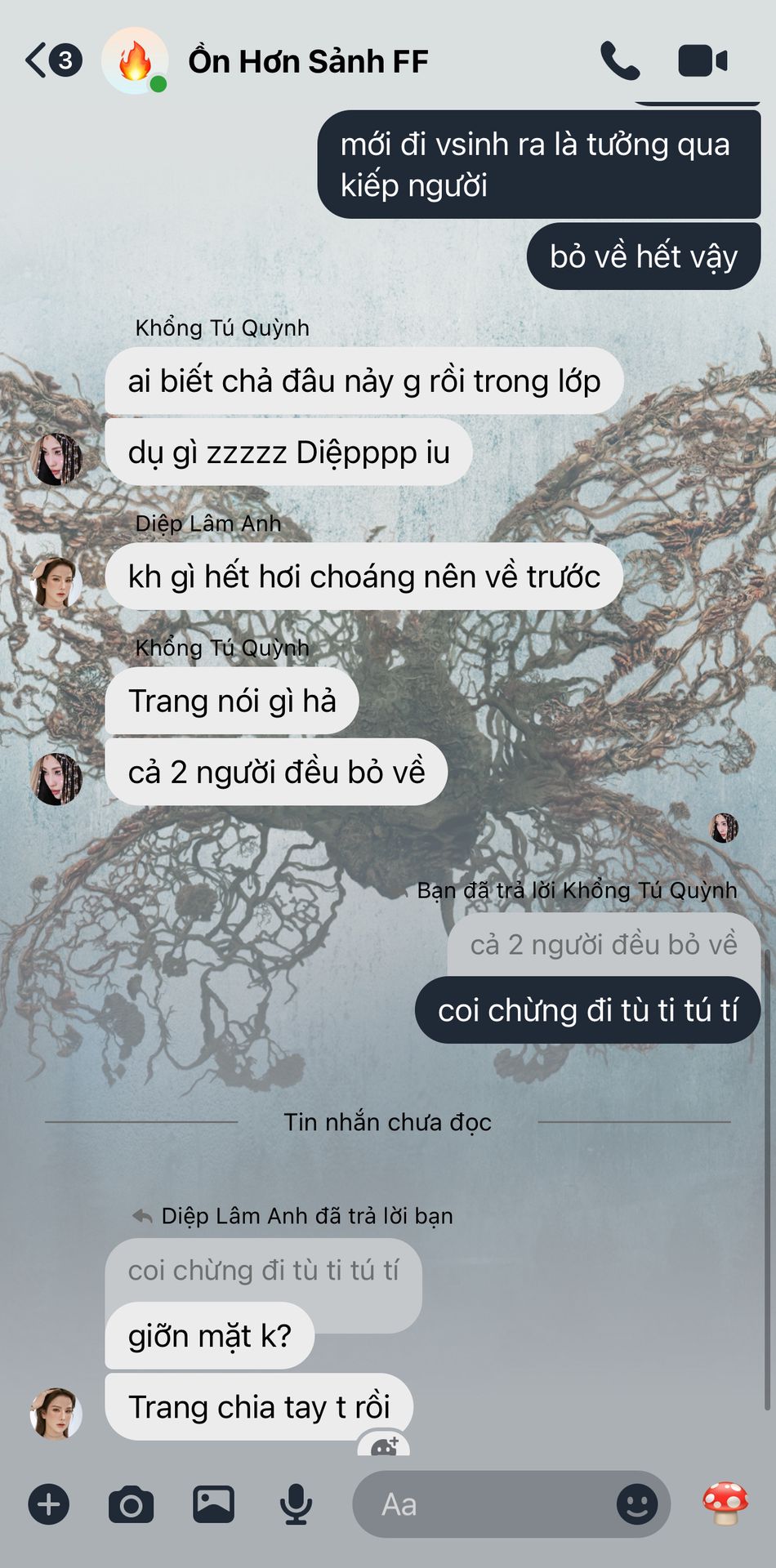Start a voice call

click(x=620, y=61)
